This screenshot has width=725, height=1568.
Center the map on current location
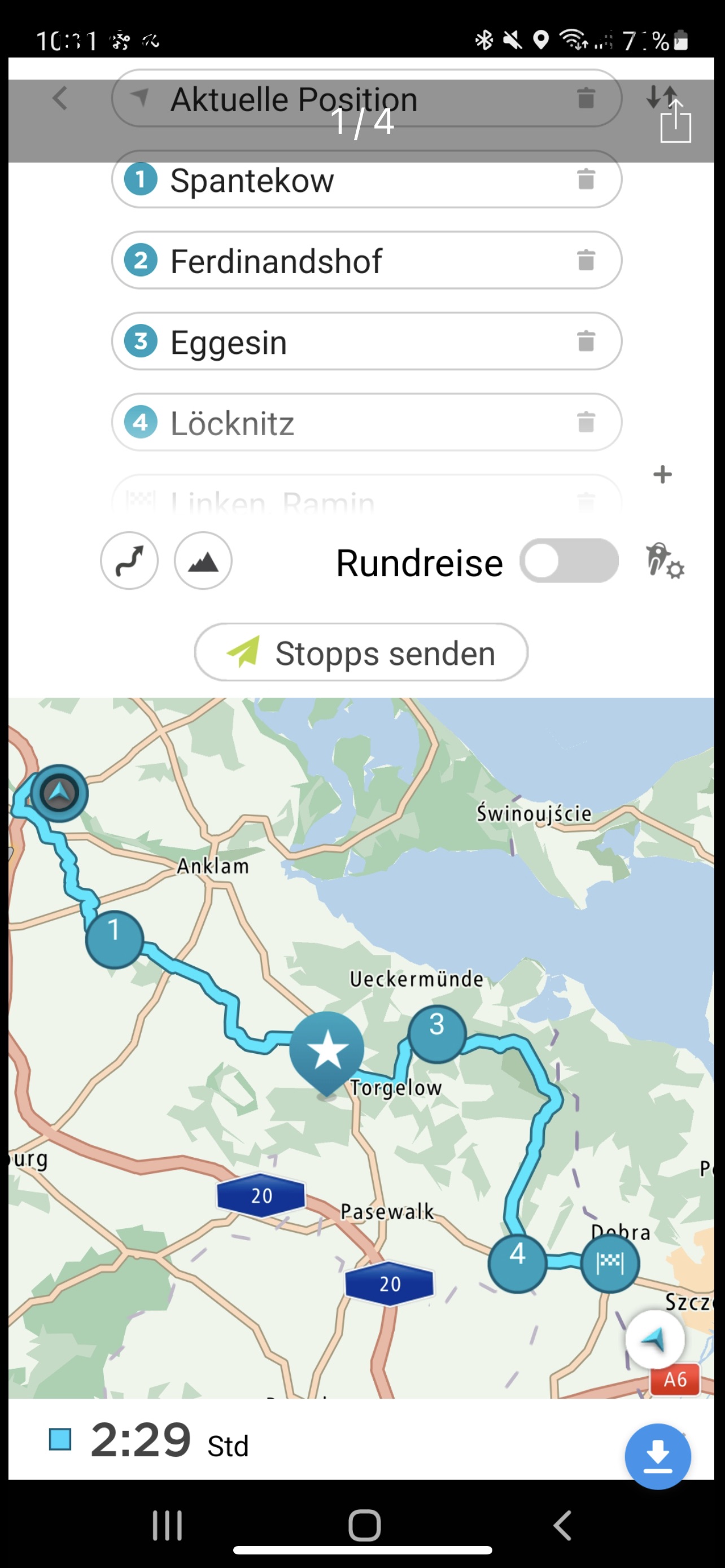click(654, 1339)
